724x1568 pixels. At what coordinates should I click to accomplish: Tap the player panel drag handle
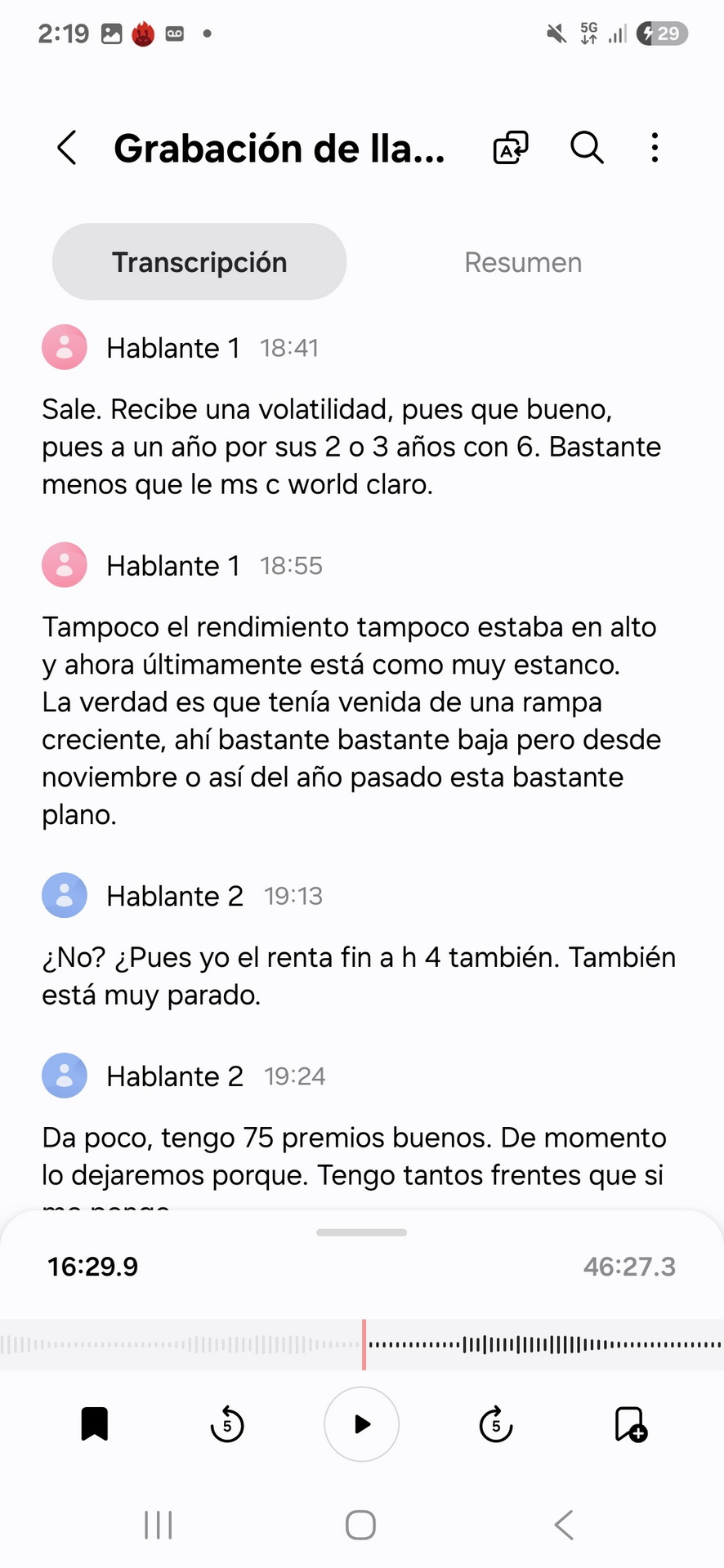[x=361, y=1232]
